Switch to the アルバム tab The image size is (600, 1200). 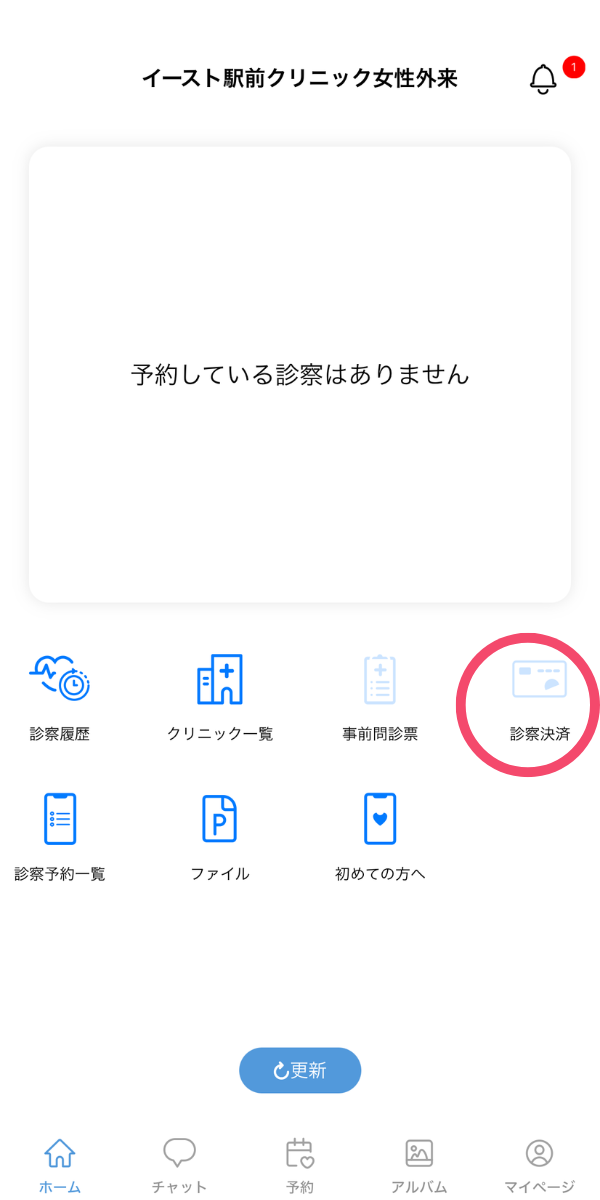click(x=419, y=1165)
